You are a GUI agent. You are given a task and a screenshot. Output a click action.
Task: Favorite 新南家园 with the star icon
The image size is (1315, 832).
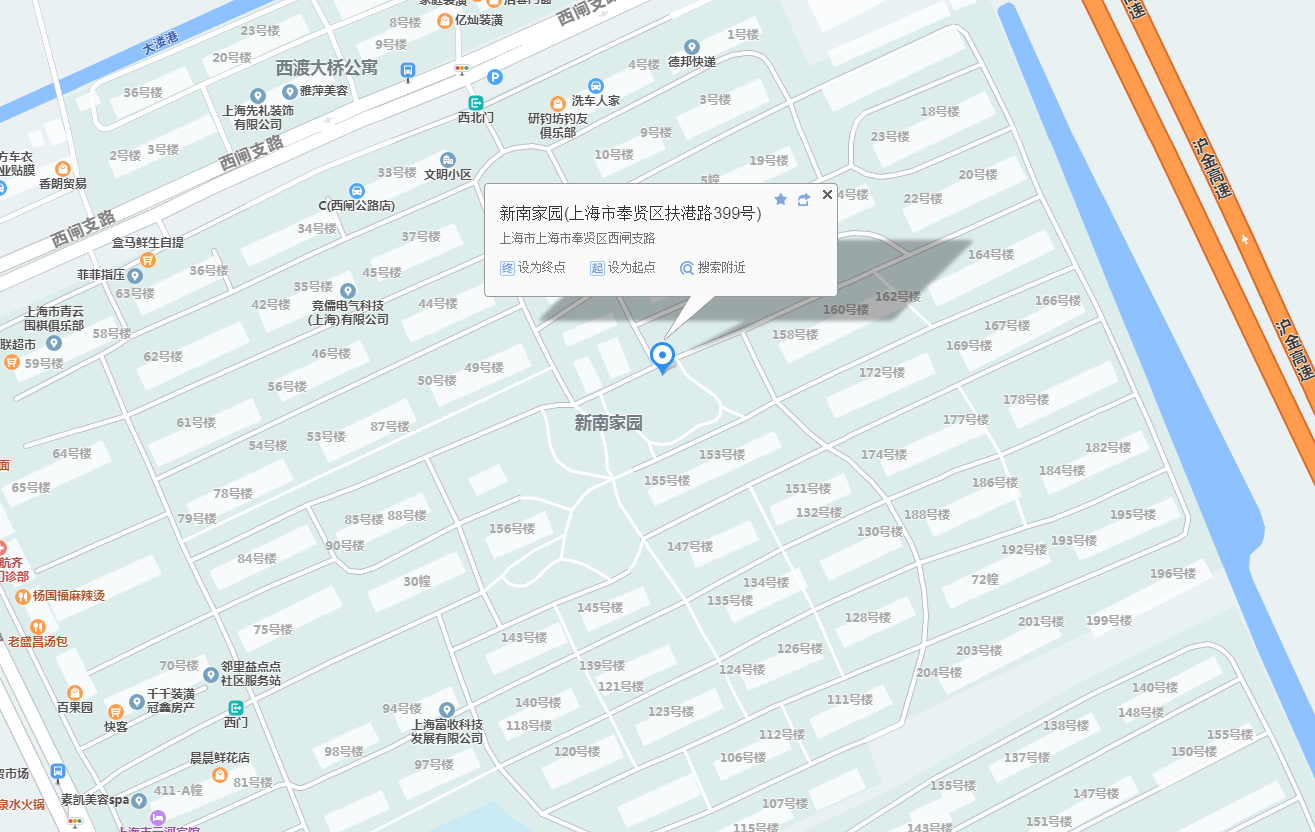click(781, 199)
